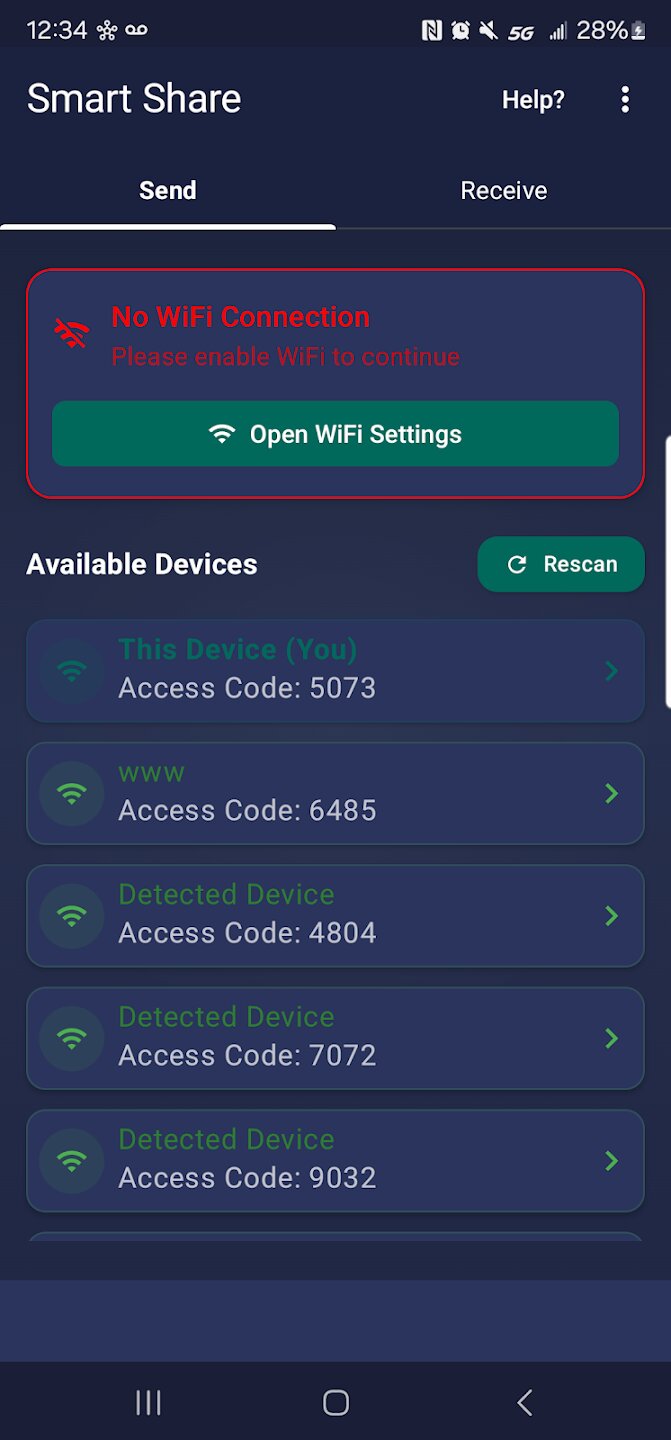Select the Send tab
This screenshot has height=1440, width=671.
[x=168, y=191]
